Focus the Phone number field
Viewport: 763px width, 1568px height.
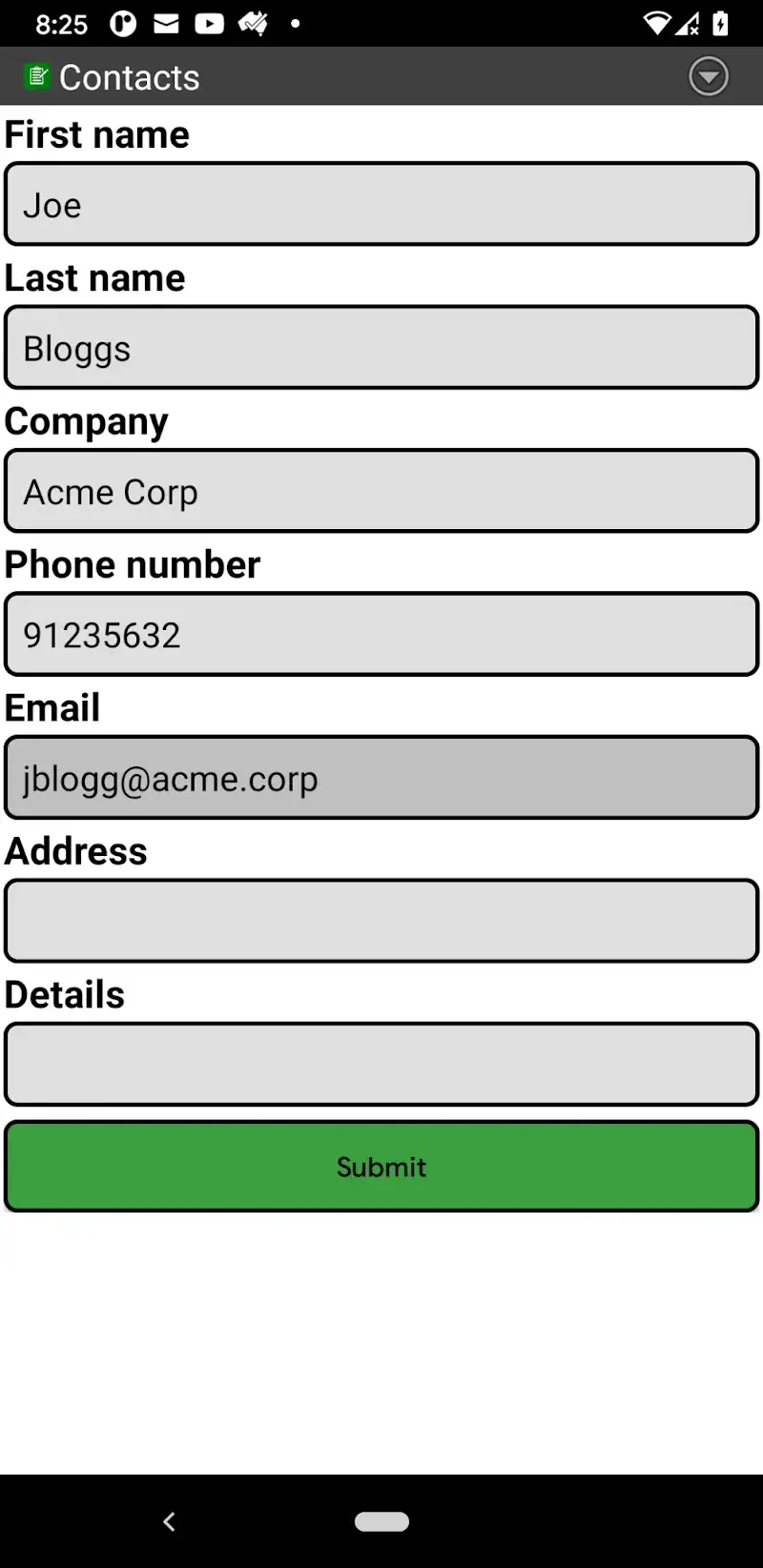point(381,635)
